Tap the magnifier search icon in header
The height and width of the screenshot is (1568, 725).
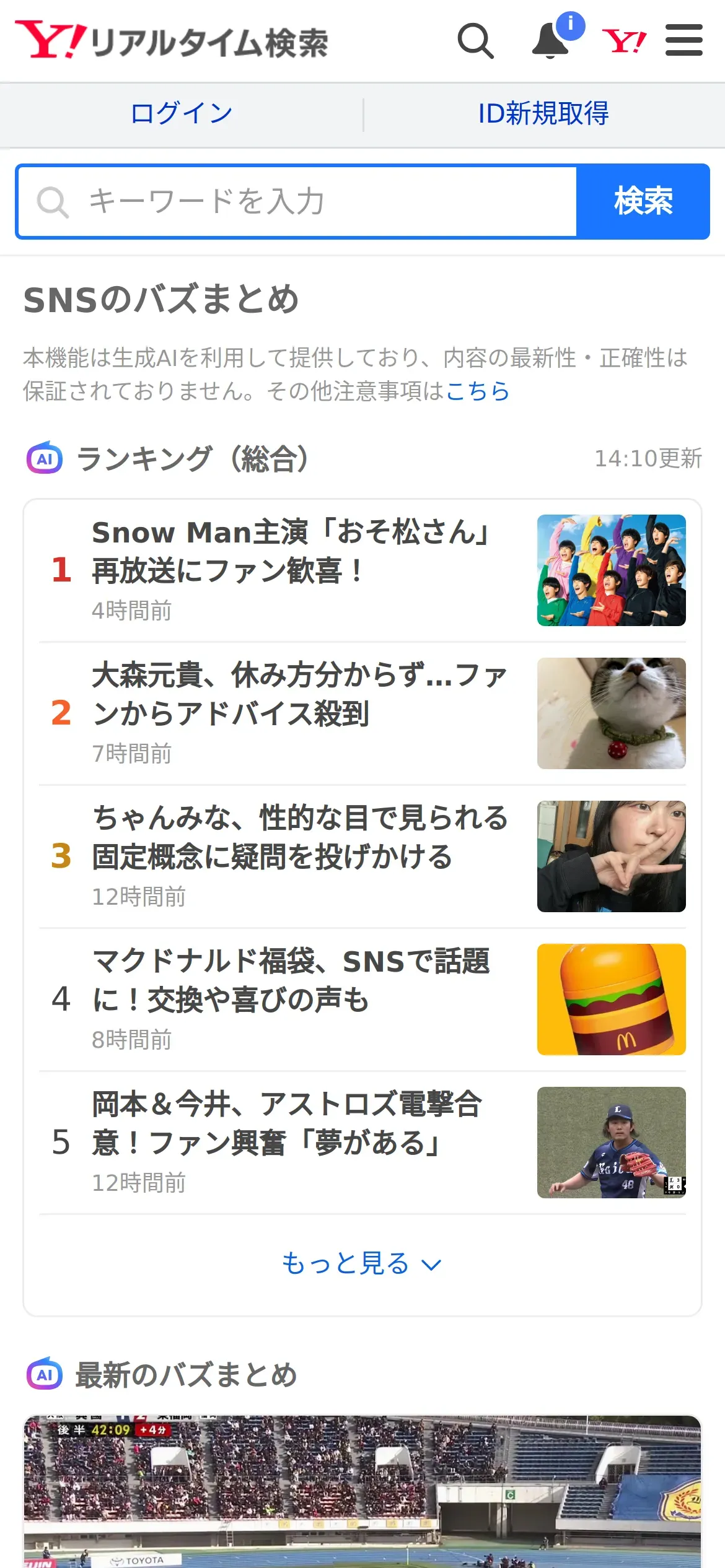click(x=475, y=41)
